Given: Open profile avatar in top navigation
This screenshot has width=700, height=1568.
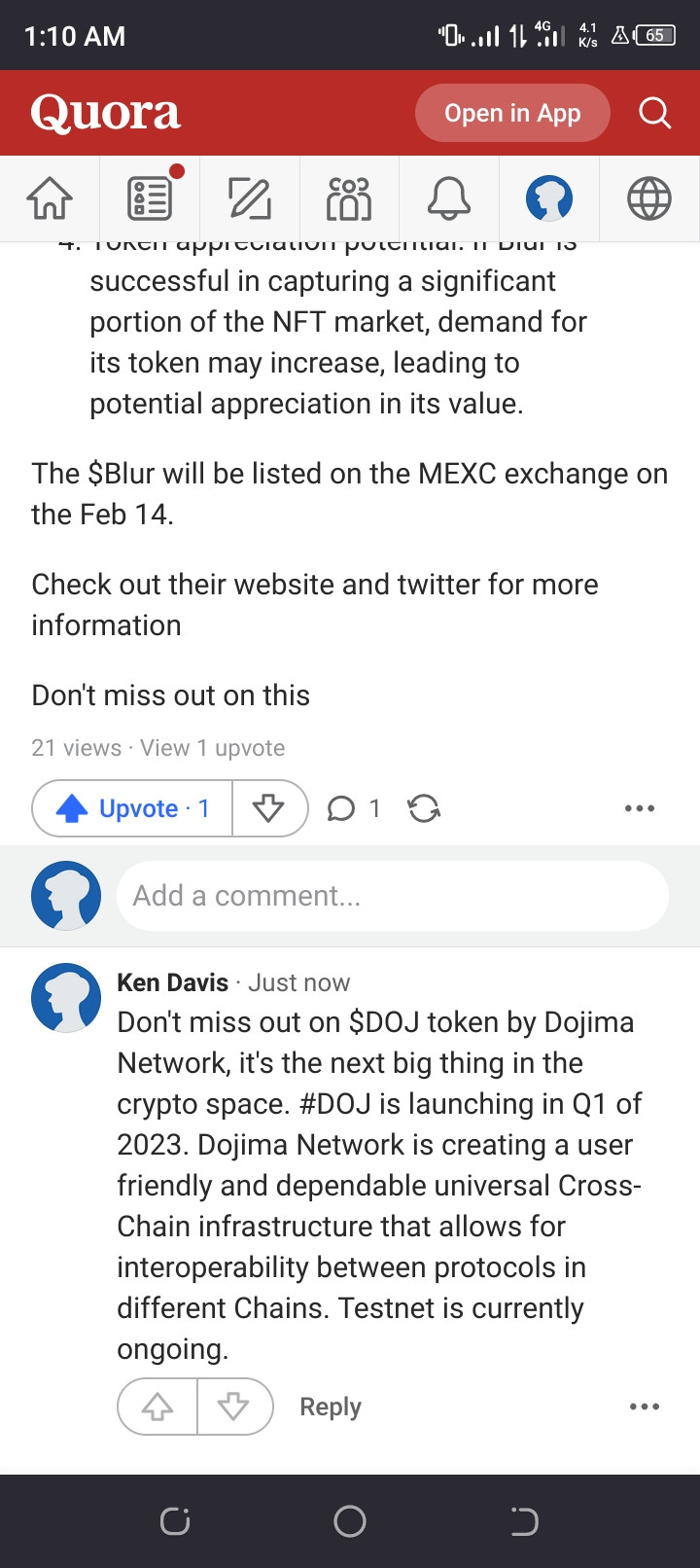Looking at the screenshot, I should 549,198.
